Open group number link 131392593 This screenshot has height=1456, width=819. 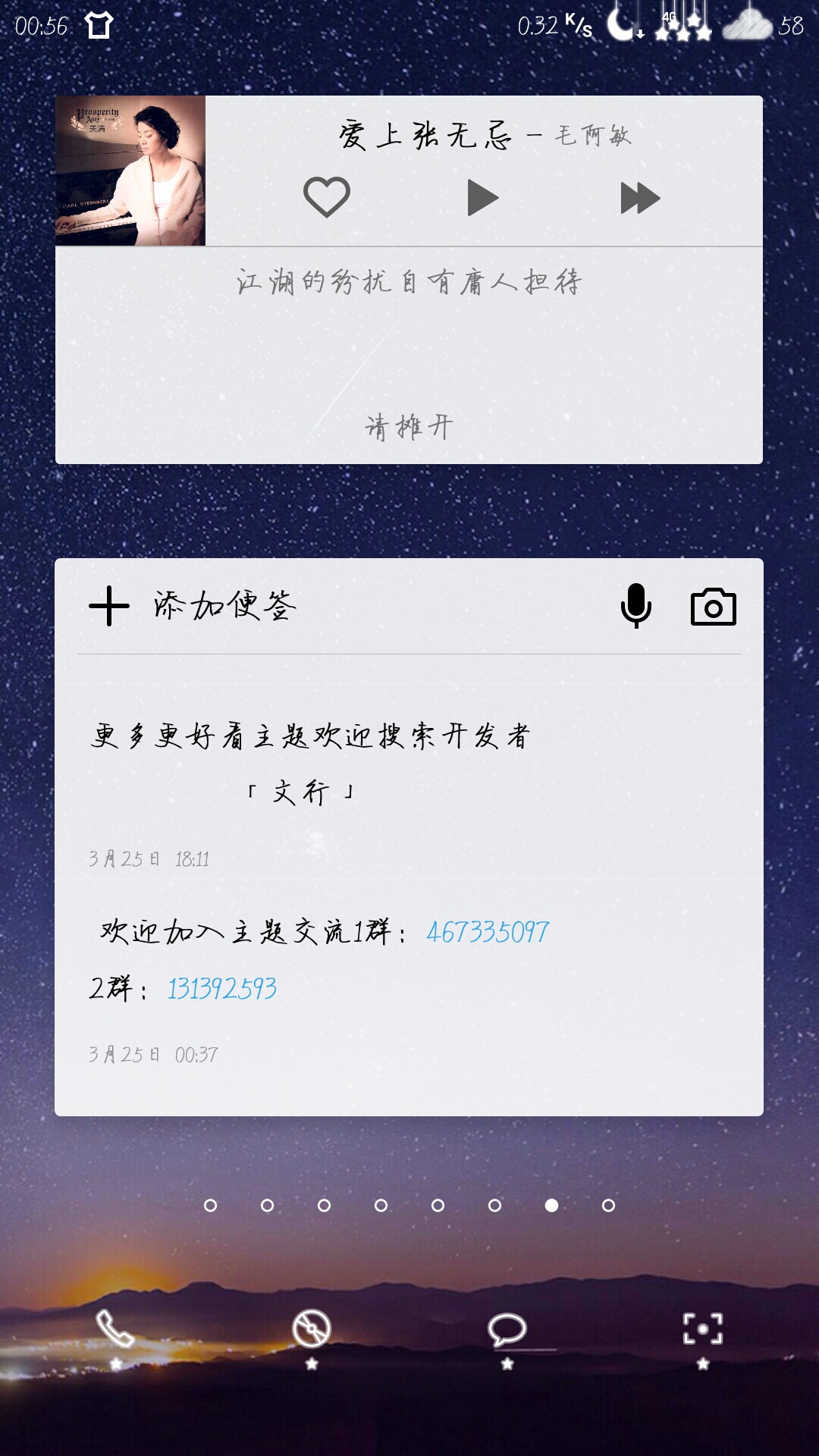pyautogui.click(x=222, y=989)
